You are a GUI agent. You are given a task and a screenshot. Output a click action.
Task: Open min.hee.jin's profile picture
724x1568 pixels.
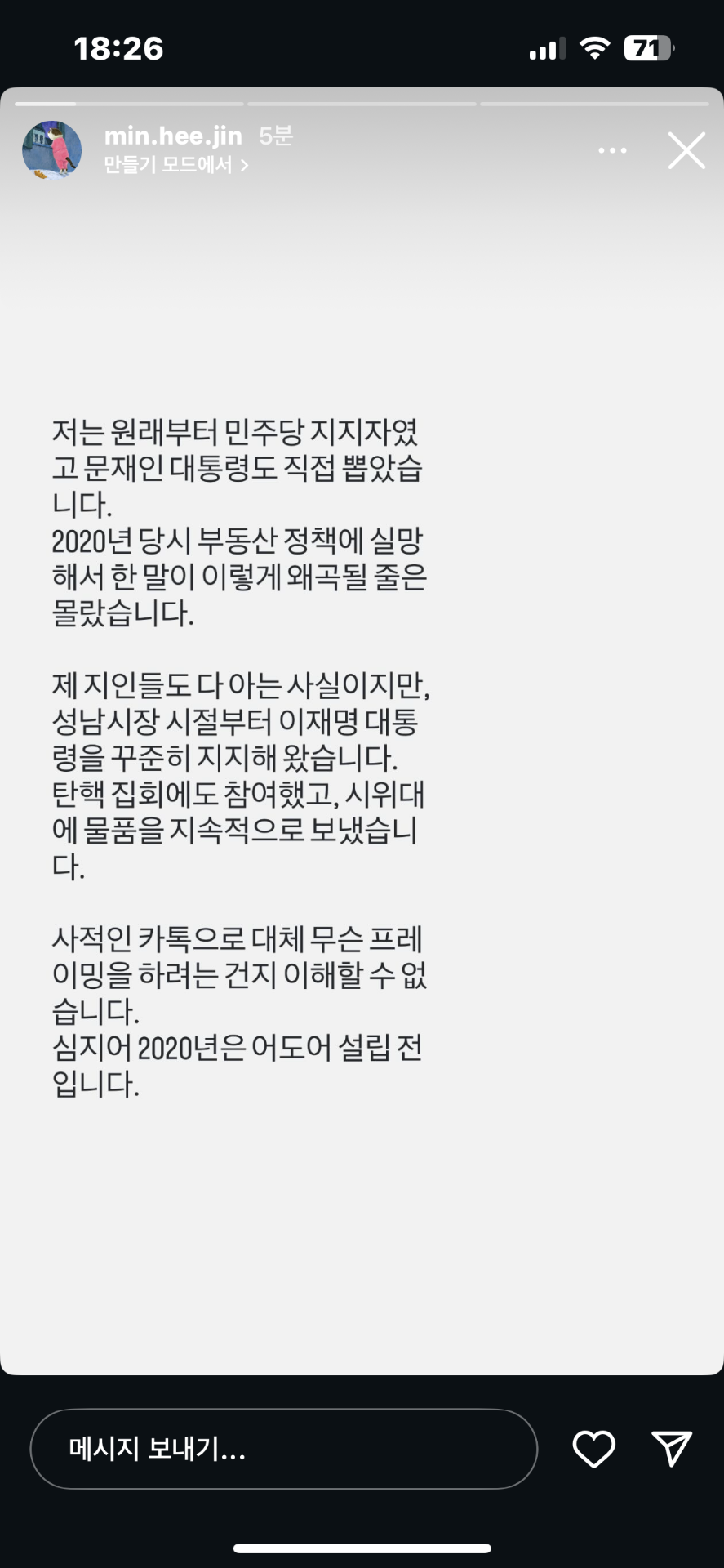pyautogui.click(x=51, y=150)
